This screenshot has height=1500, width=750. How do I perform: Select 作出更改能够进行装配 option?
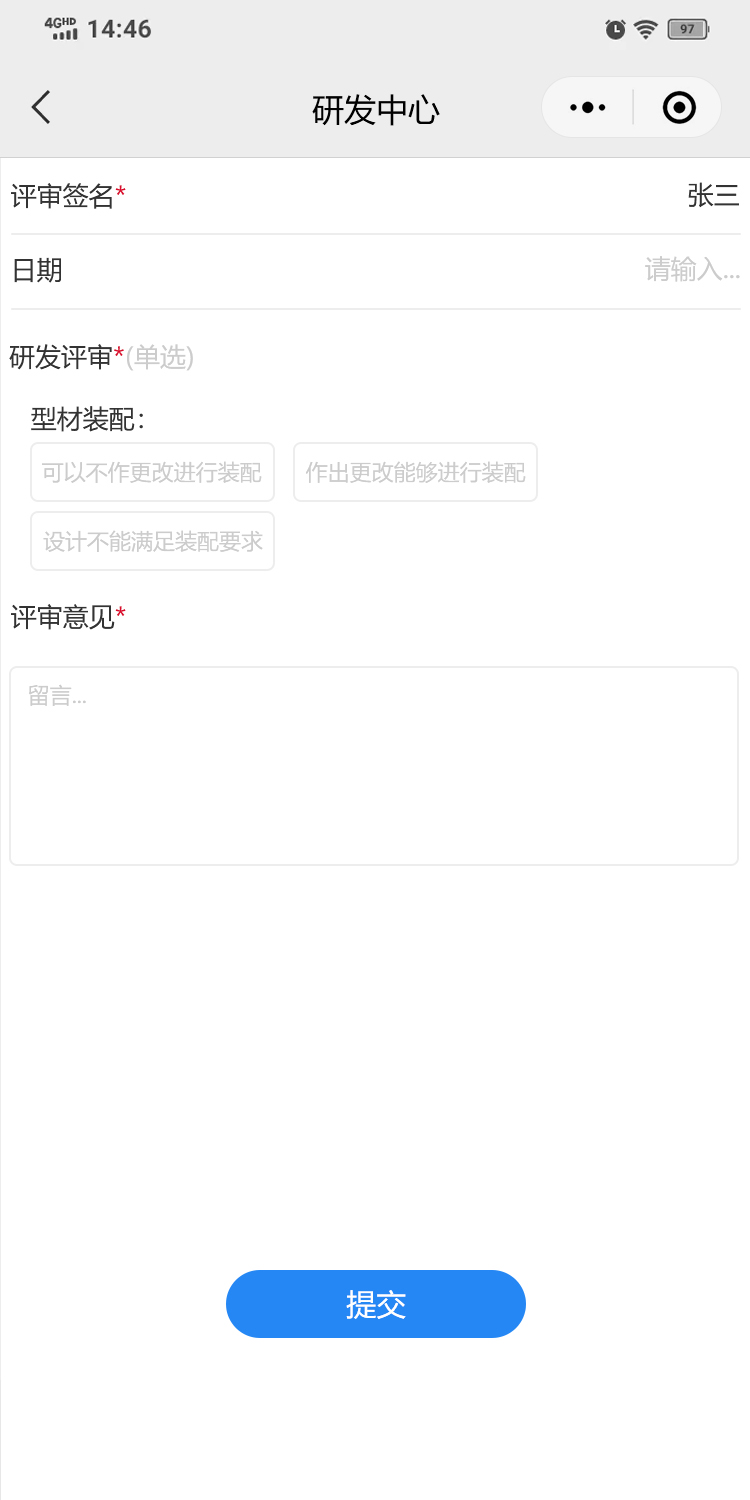point(415,472)
